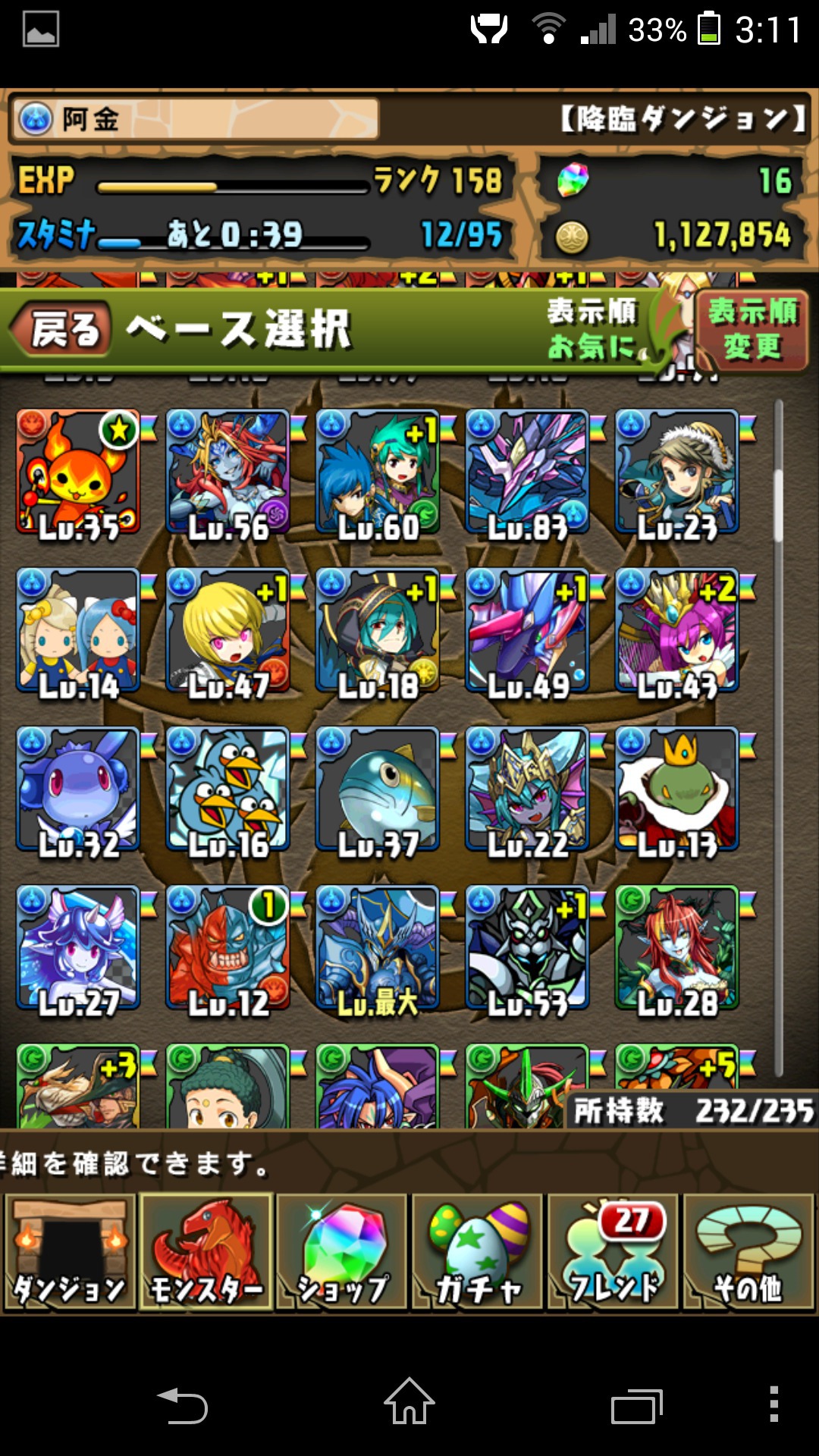Screen dimensions: 819x1456
Task: Choose the Lv.37 fish monster
Action: [x=378, y=790]
